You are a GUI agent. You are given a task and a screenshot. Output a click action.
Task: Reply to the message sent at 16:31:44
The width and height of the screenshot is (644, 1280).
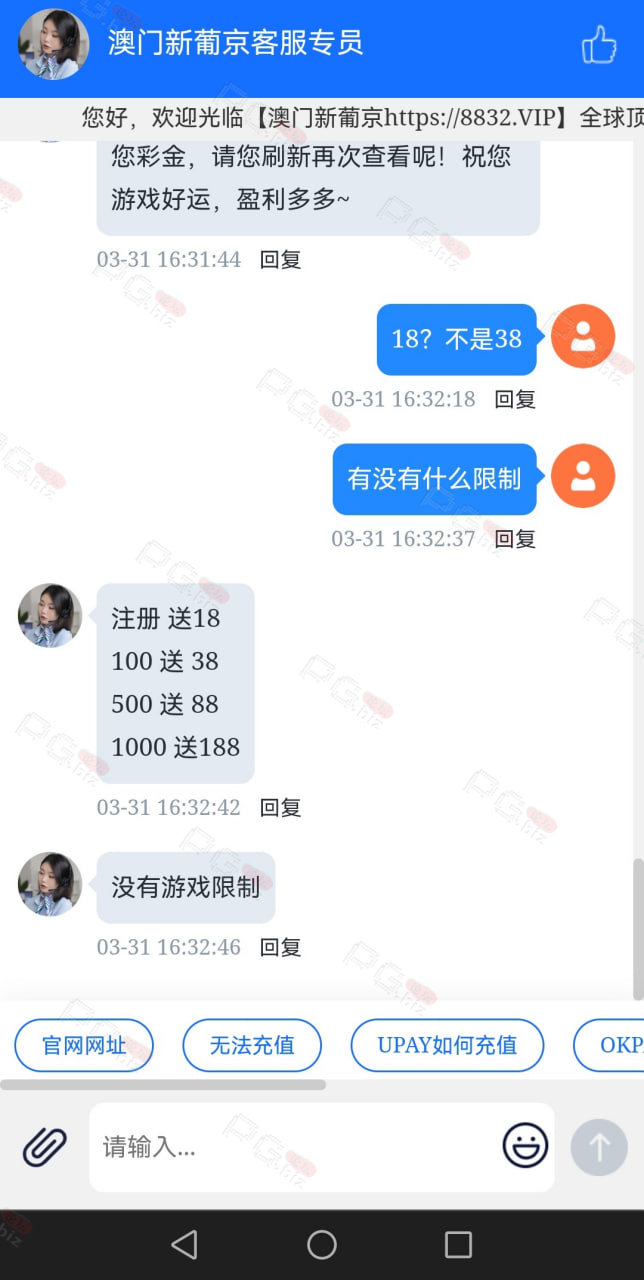pyautogui.click(x=280, y=260)
